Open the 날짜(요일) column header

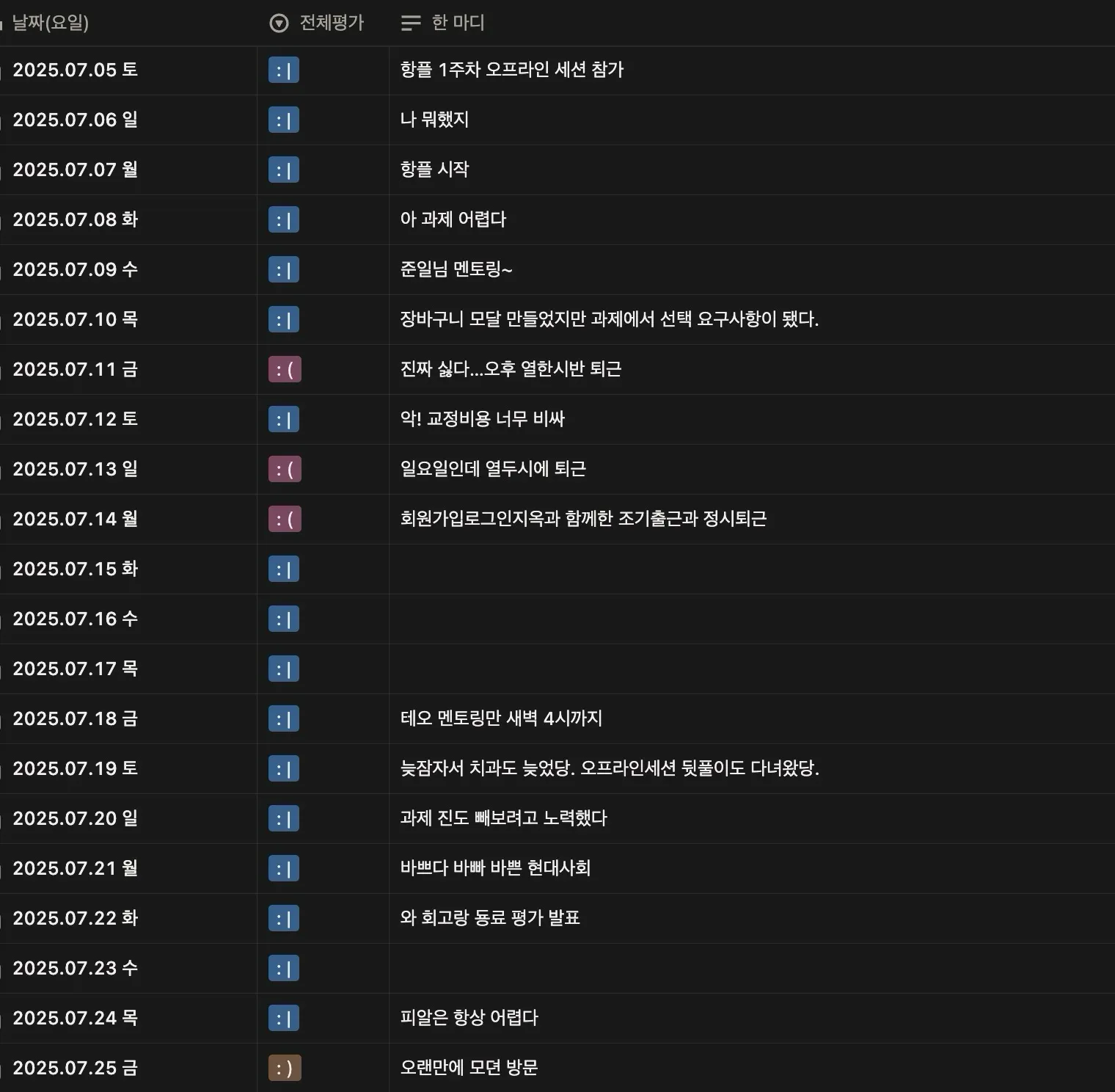50,23
